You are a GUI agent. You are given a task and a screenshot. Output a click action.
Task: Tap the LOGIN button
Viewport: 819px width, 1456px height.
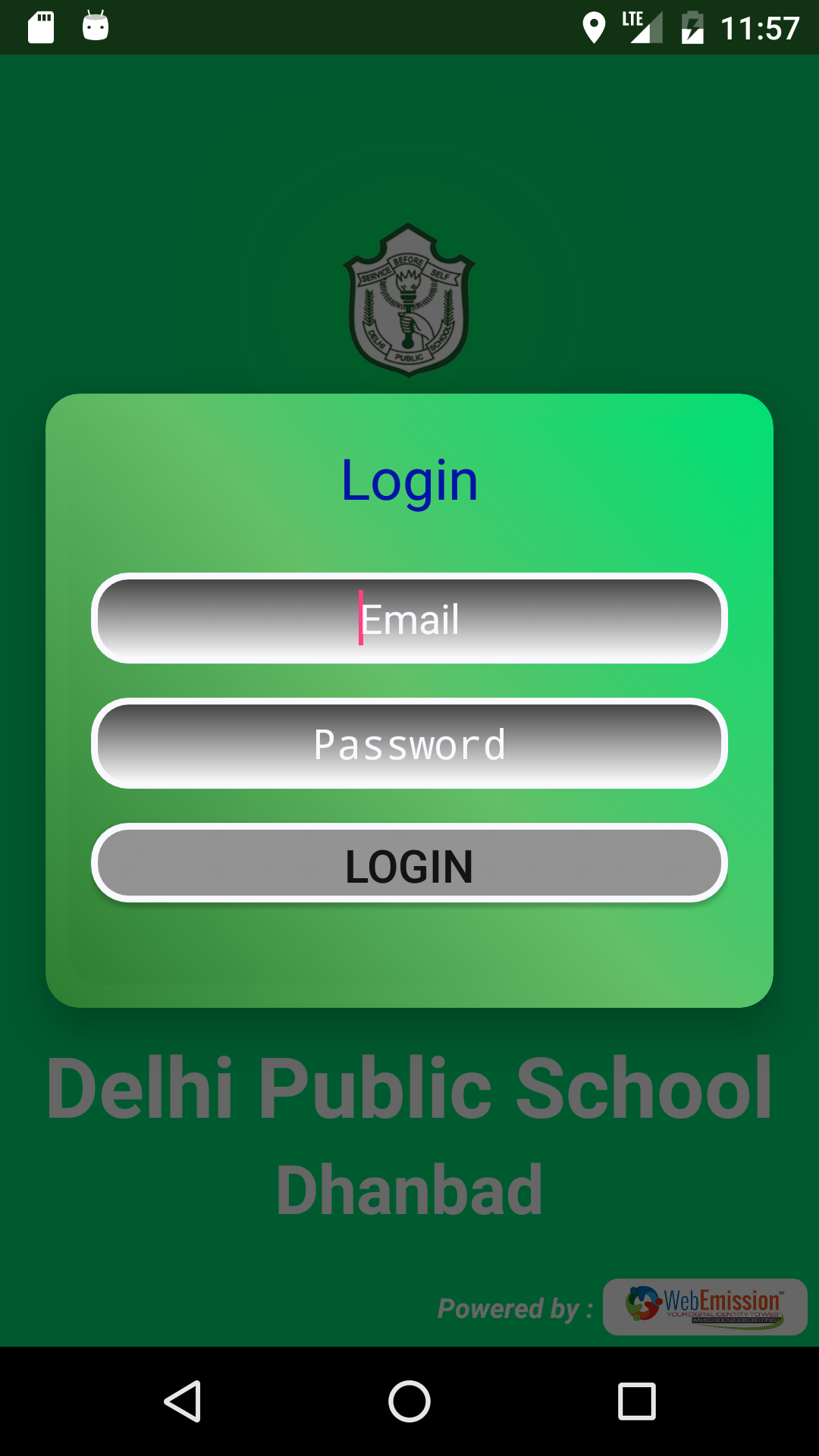click(x=409, y=863)
